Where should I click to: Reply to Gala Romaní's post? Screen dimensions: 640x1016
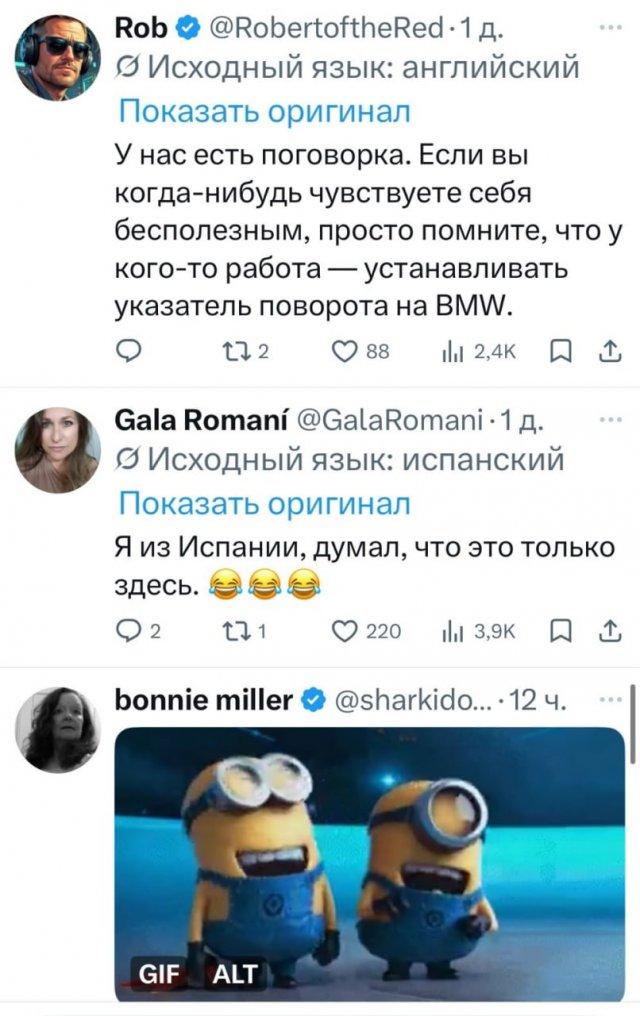coord(131,630)
